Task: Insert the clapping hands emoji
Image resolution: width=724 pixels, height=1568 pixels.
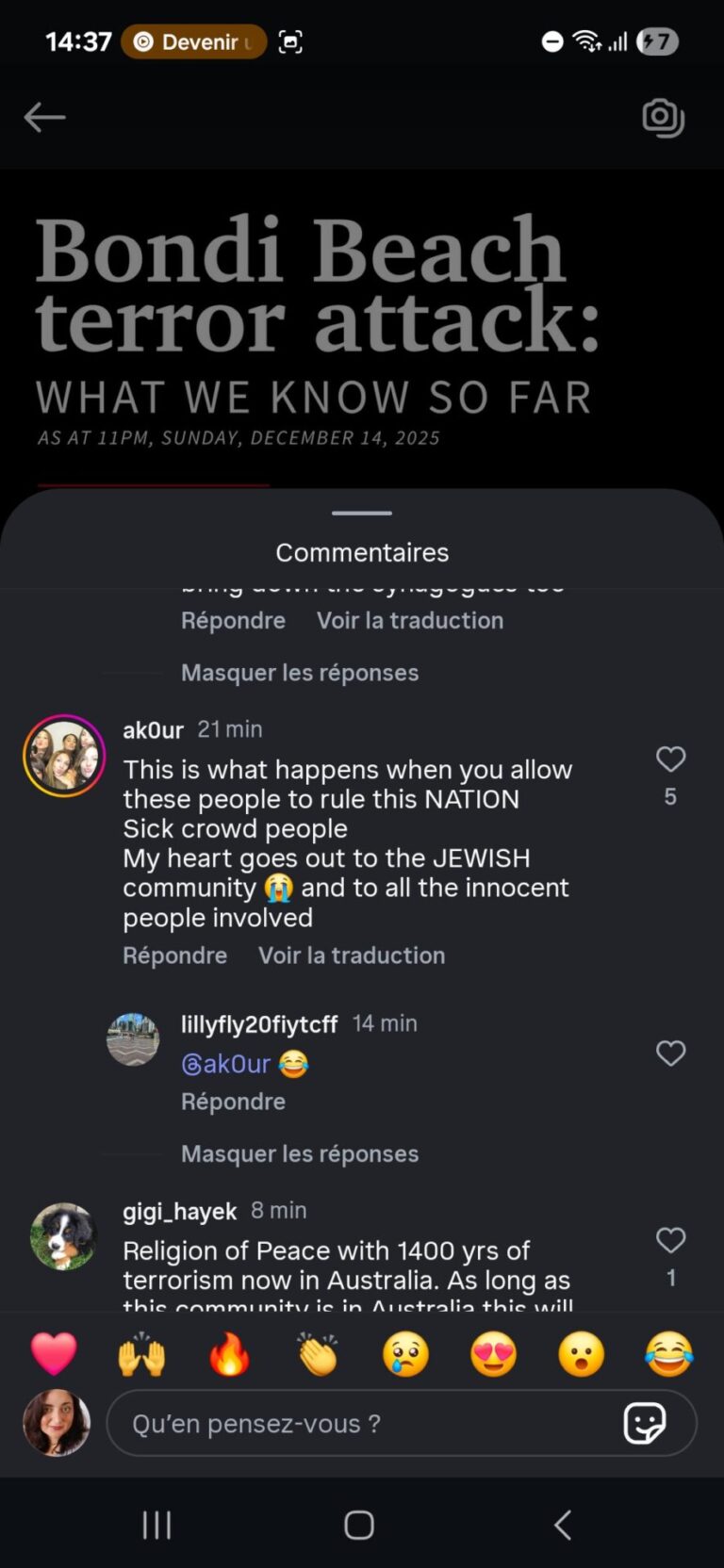Action: pyautogui.click(x=318, y=1354)
